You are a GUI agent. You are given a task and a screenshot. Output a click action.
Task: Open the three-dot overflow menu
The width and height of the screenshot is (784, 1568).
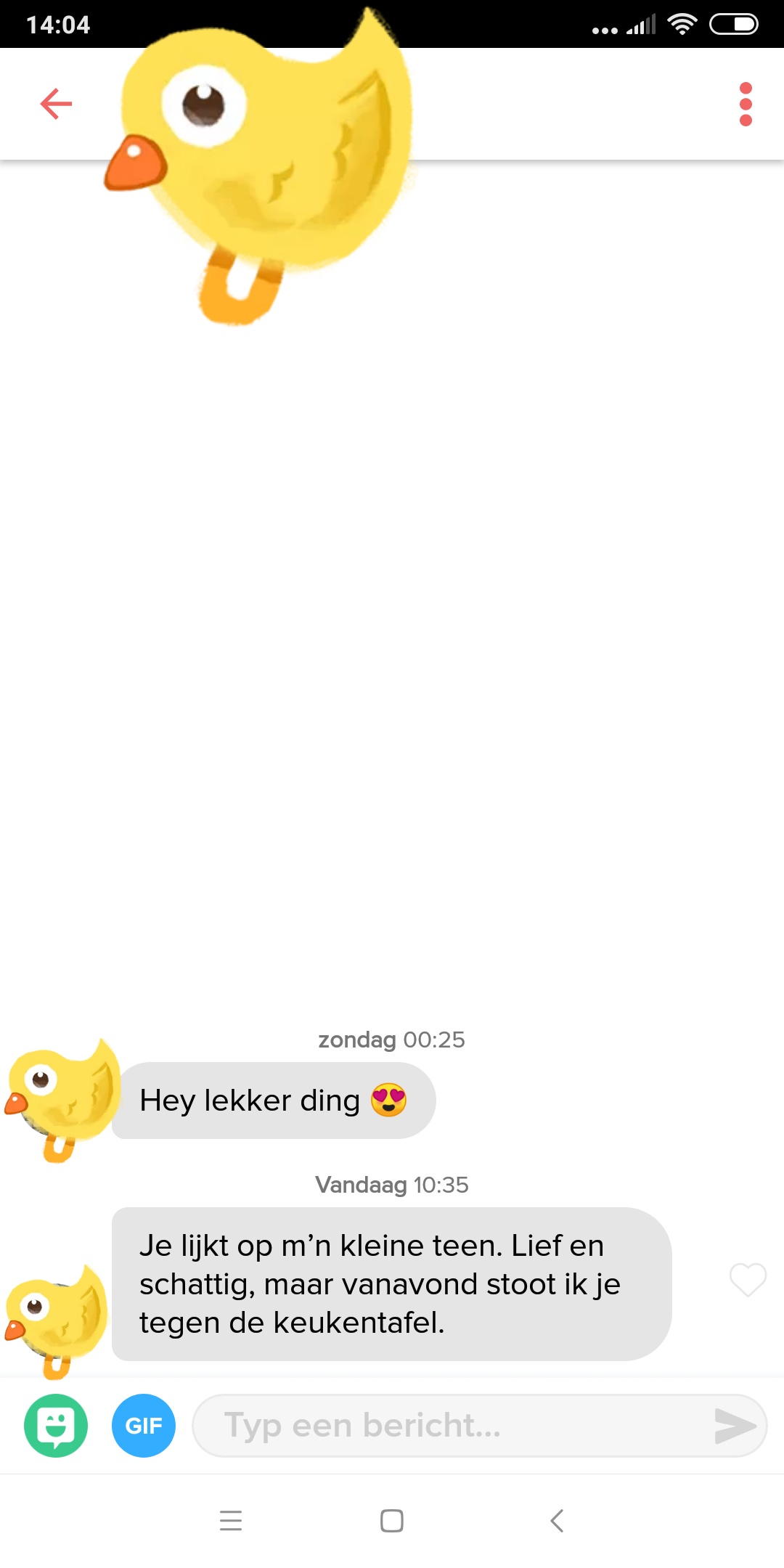(x=746, y=104)
